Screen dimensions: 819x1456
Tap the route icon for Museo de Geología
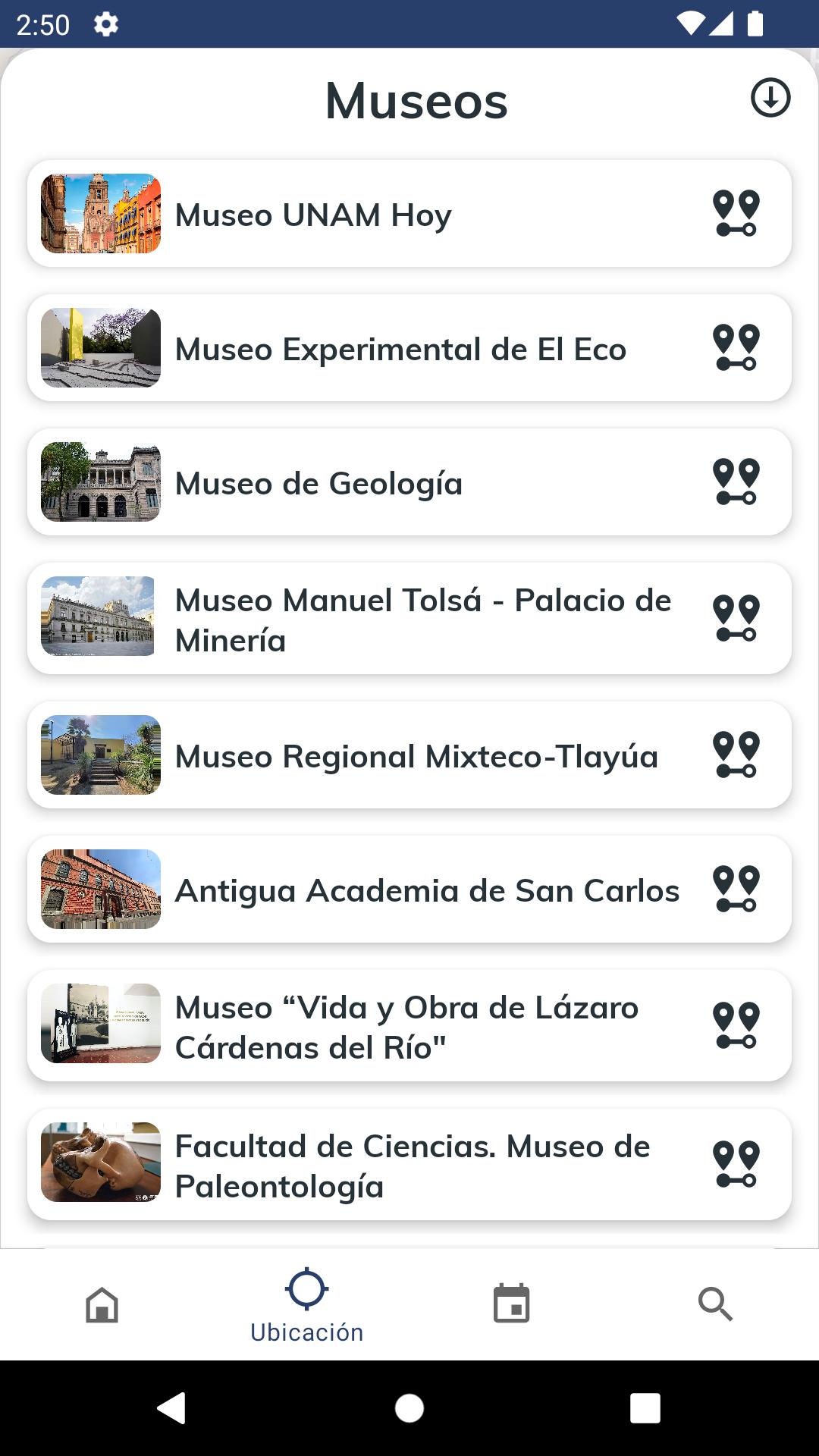coord(736,482)
